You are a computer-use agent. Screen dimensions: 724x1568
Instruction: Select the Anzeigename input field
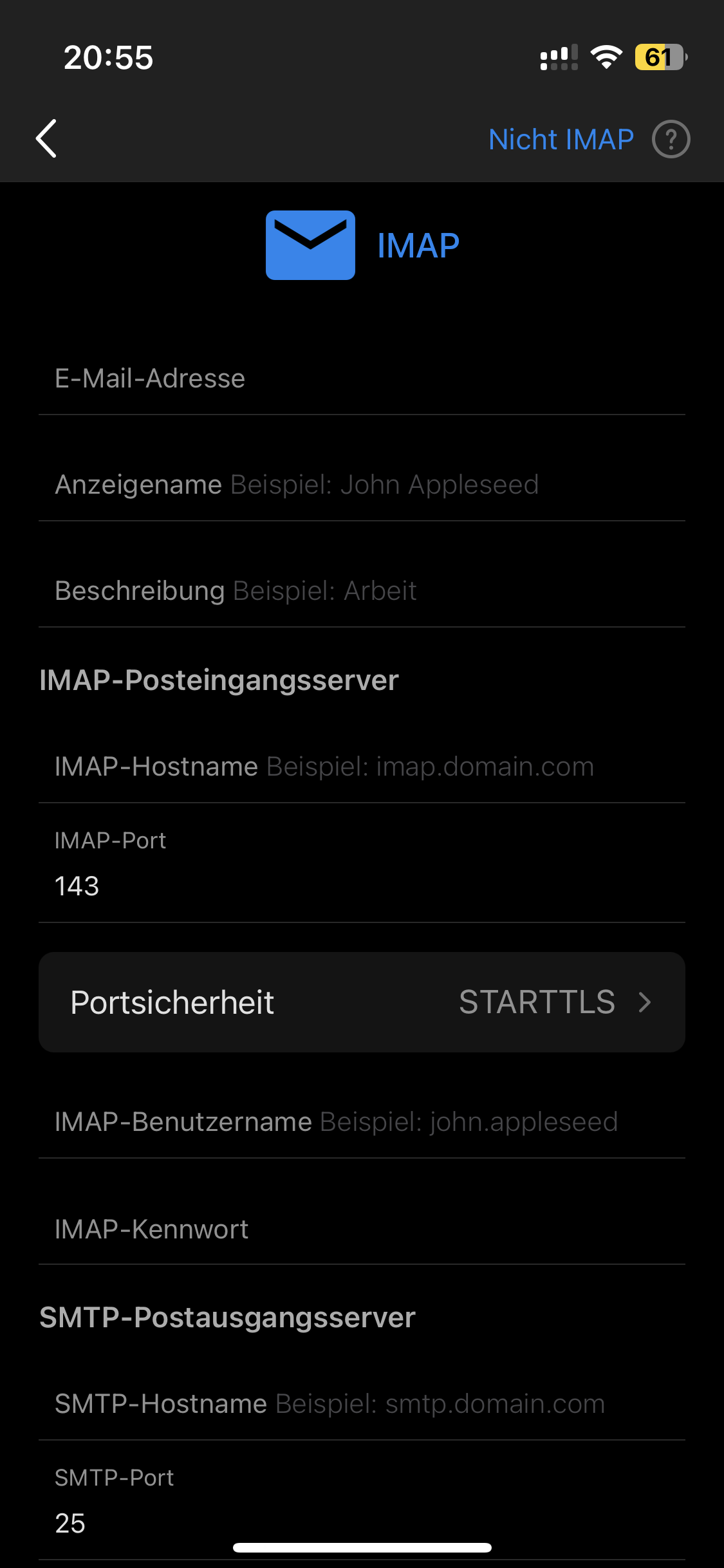[360, 485]
